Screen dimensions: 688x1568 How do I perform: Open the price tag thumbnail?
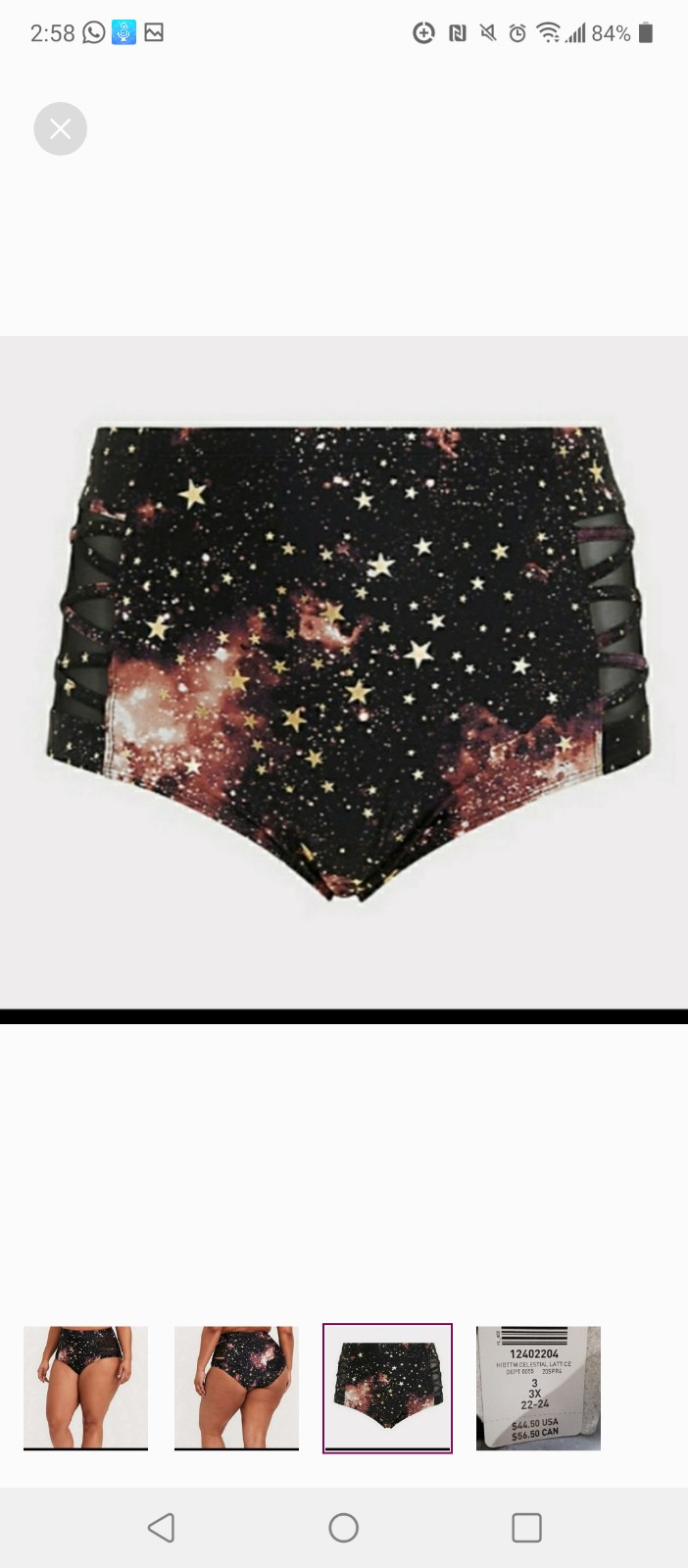(x=538, y=1388)
